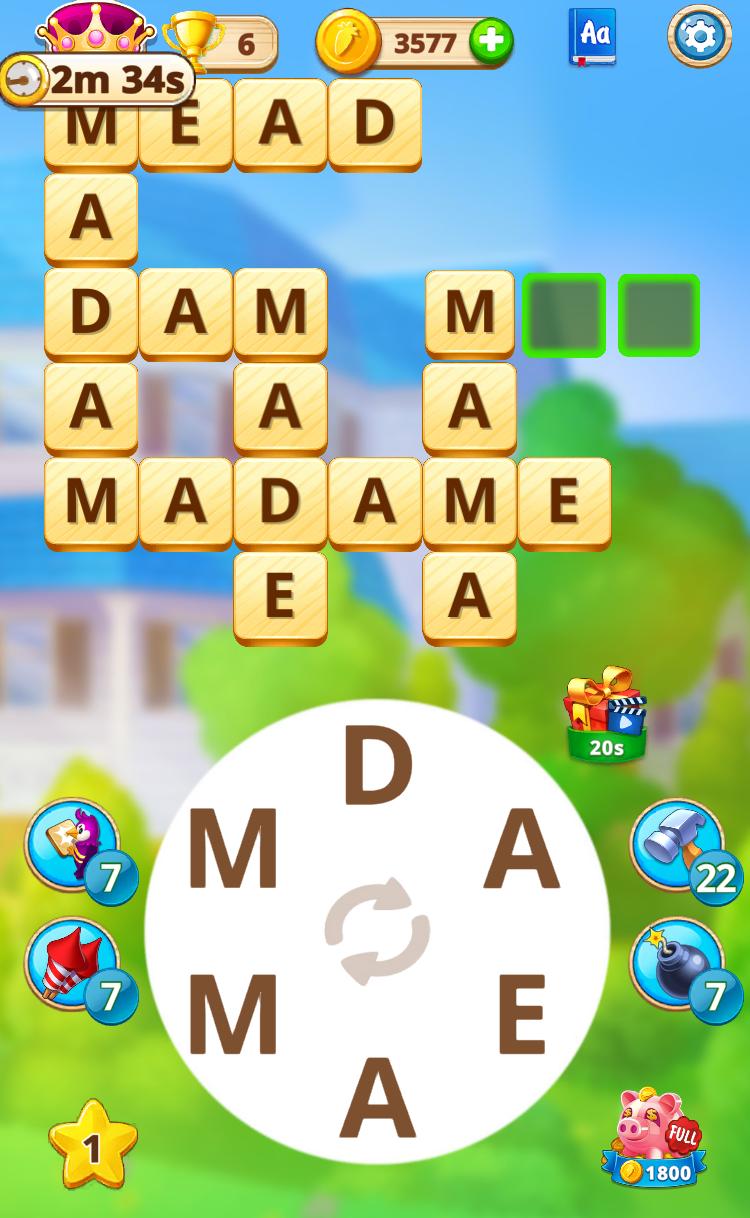Screen dimensions: 750x1218
Task: Open the dictionary book icon
Action: point(593,37)
